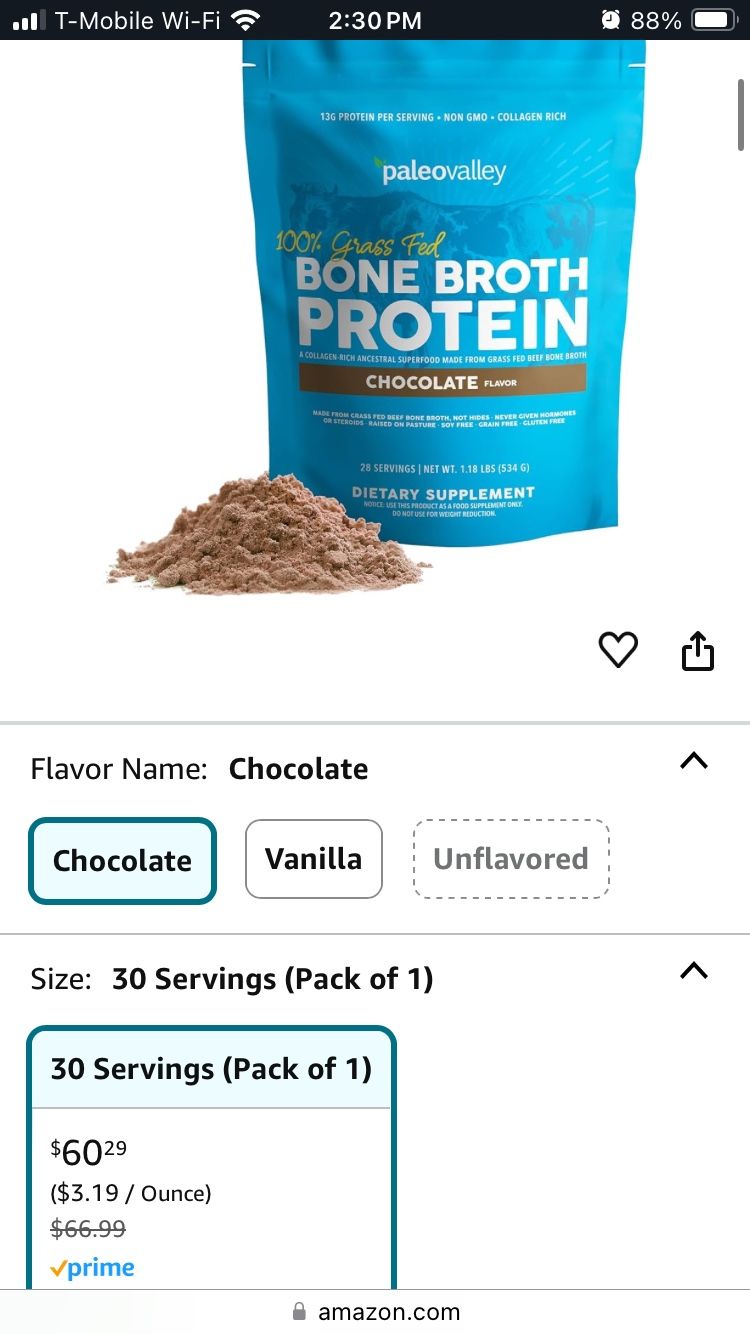Select the Chocolate flavor
The image size is (750, 1334).
122,860
